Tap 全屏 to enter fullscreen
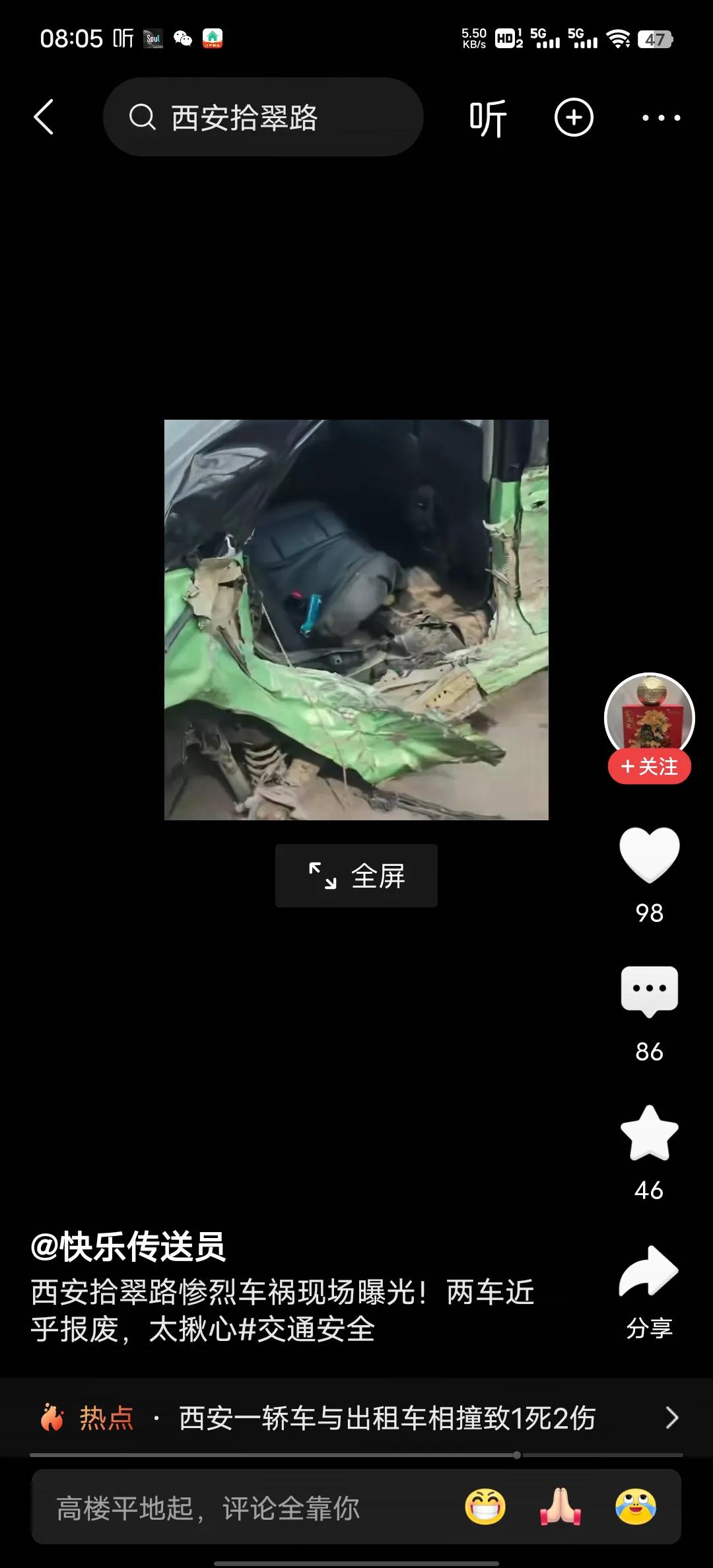 pos(355,875)
